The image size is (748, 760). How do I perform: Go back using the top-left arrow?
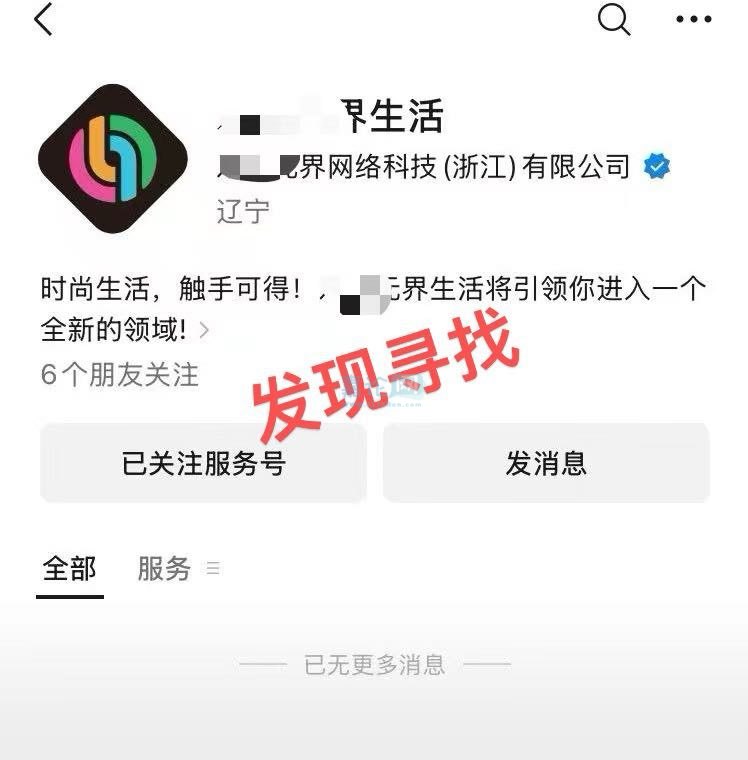point(43,20)
